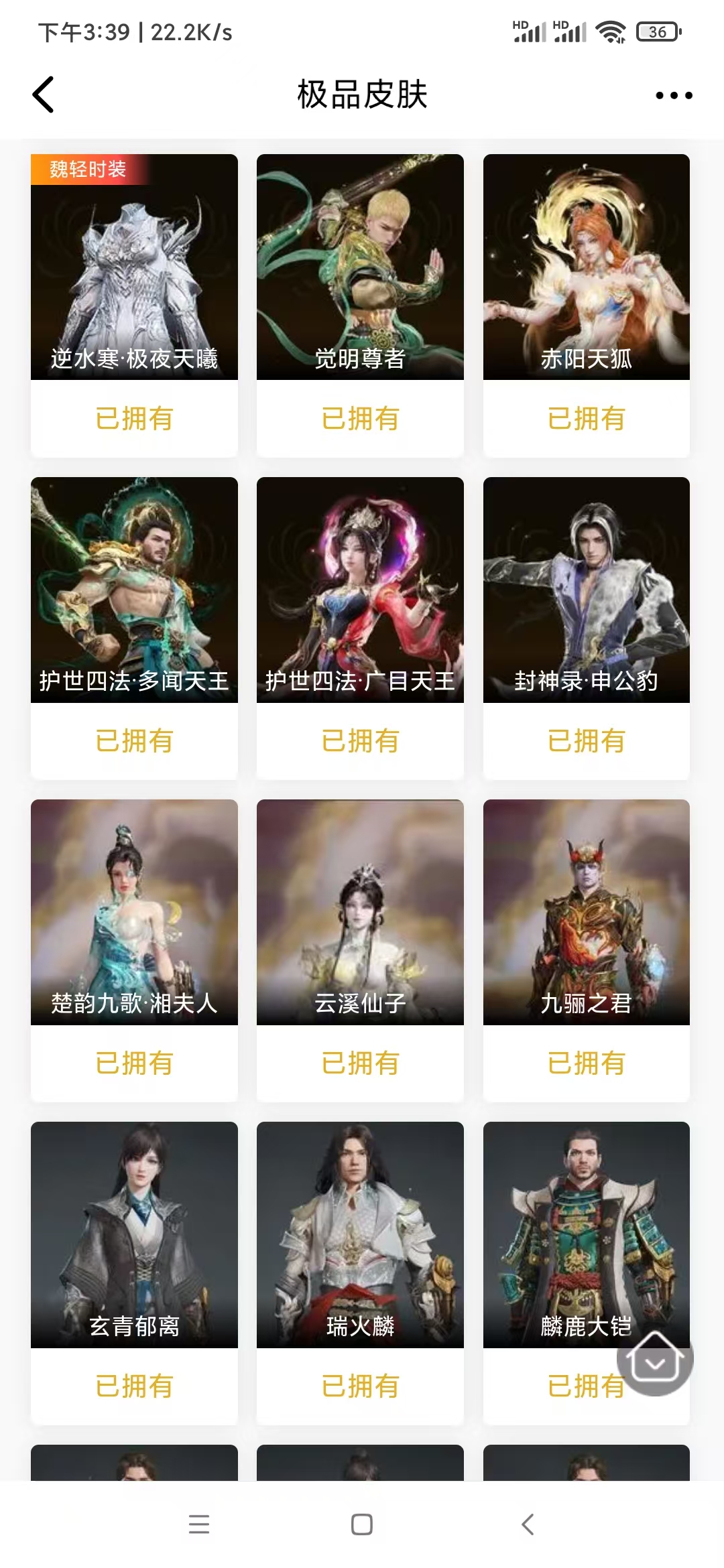Screen dimensions: 724x1568
Task: Select the 云溪仙子 skin
Action: coord(360,911)
